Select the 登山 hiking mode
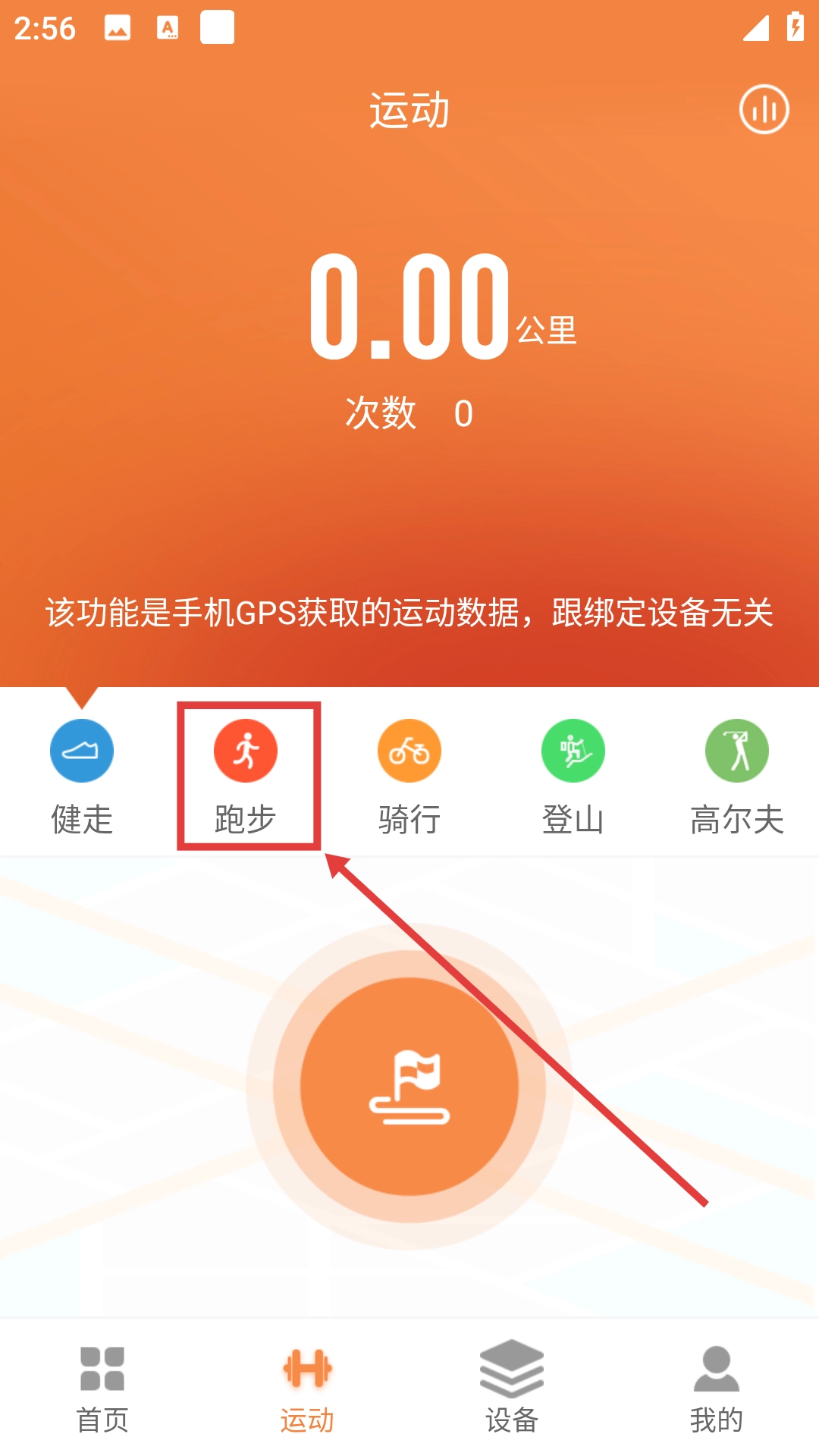 (x=573, y=775)
